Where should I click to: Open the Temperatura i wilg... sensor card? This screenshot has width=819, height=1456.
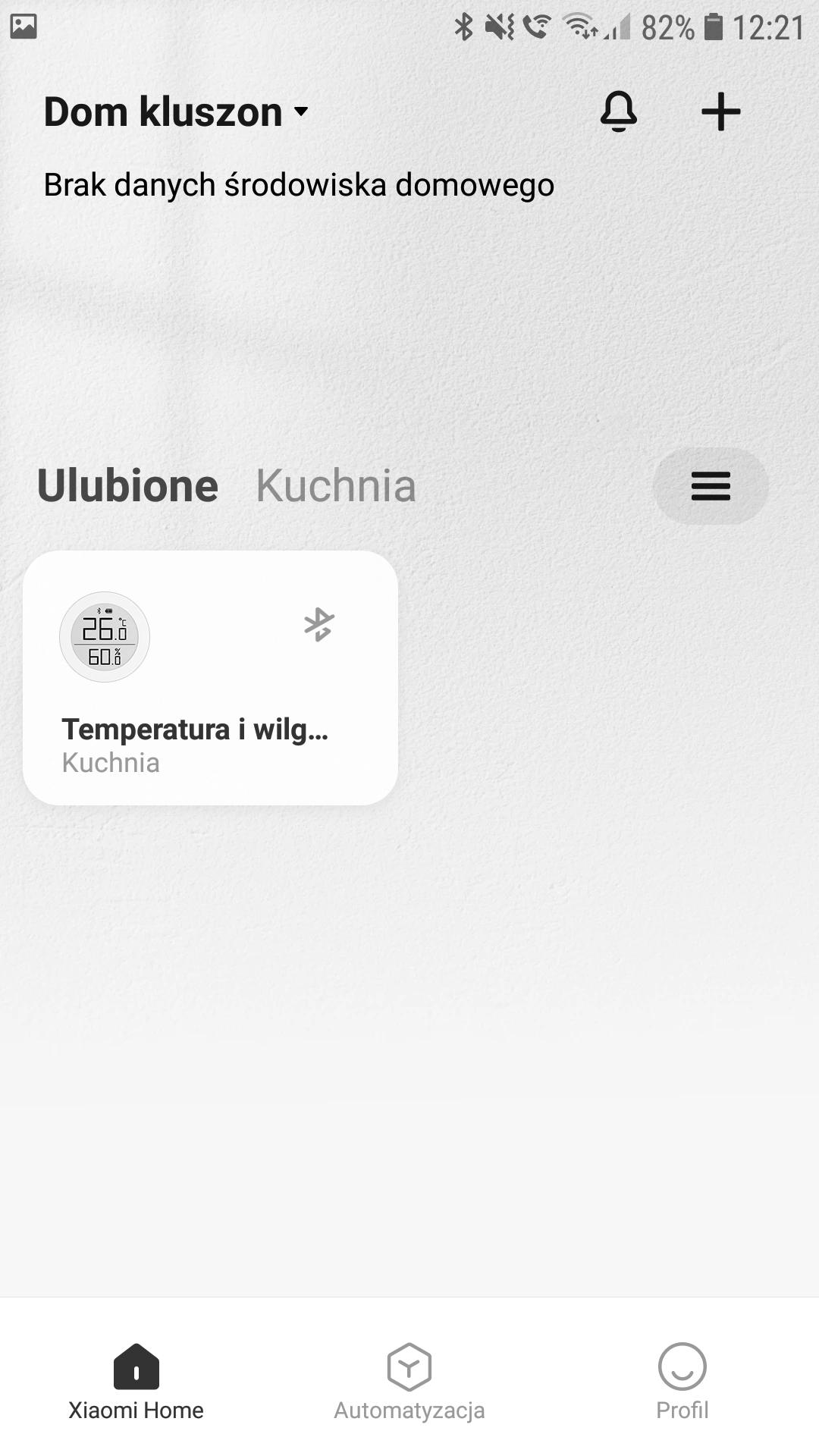click(210, 677)
